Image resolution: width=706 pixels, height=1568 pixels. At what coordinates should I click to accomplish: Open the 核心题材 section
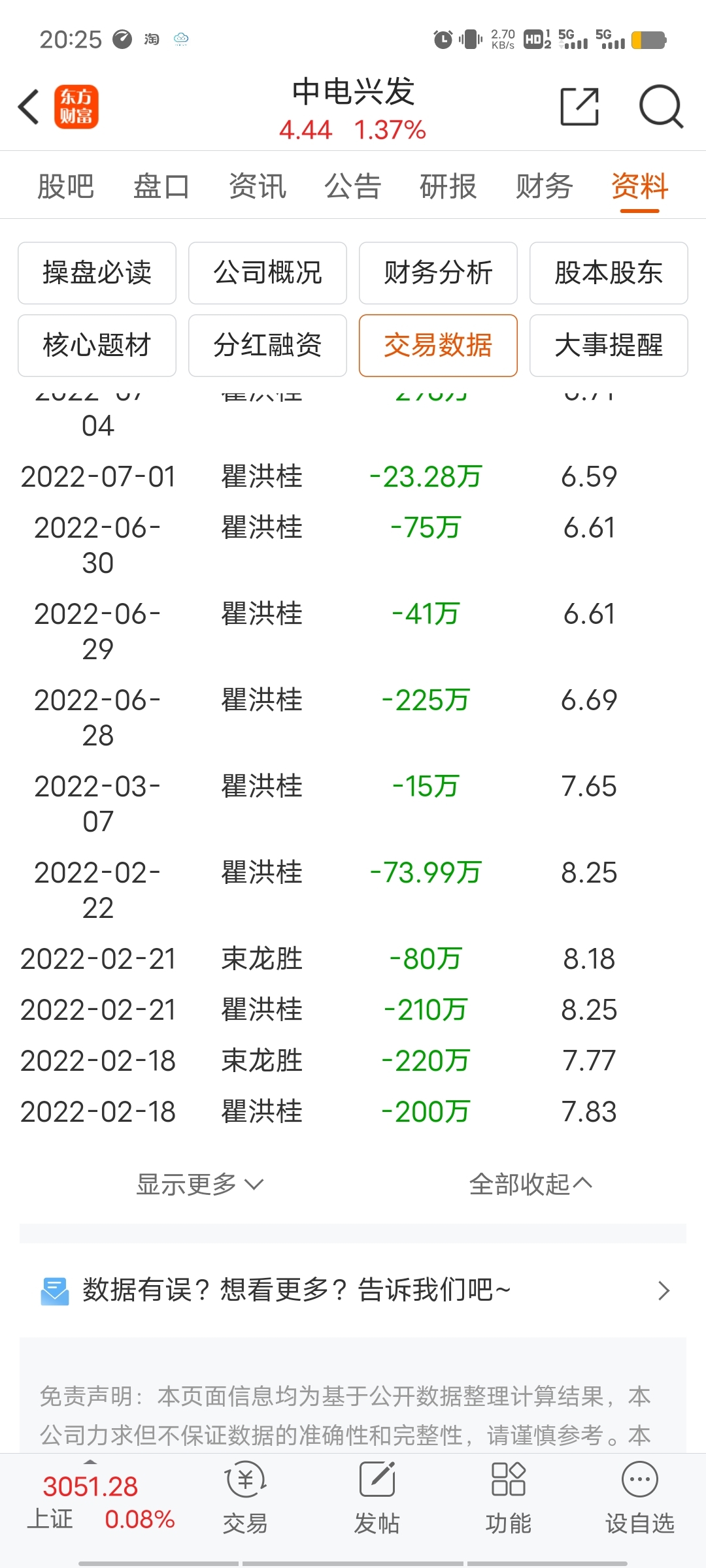coord(97,346)
